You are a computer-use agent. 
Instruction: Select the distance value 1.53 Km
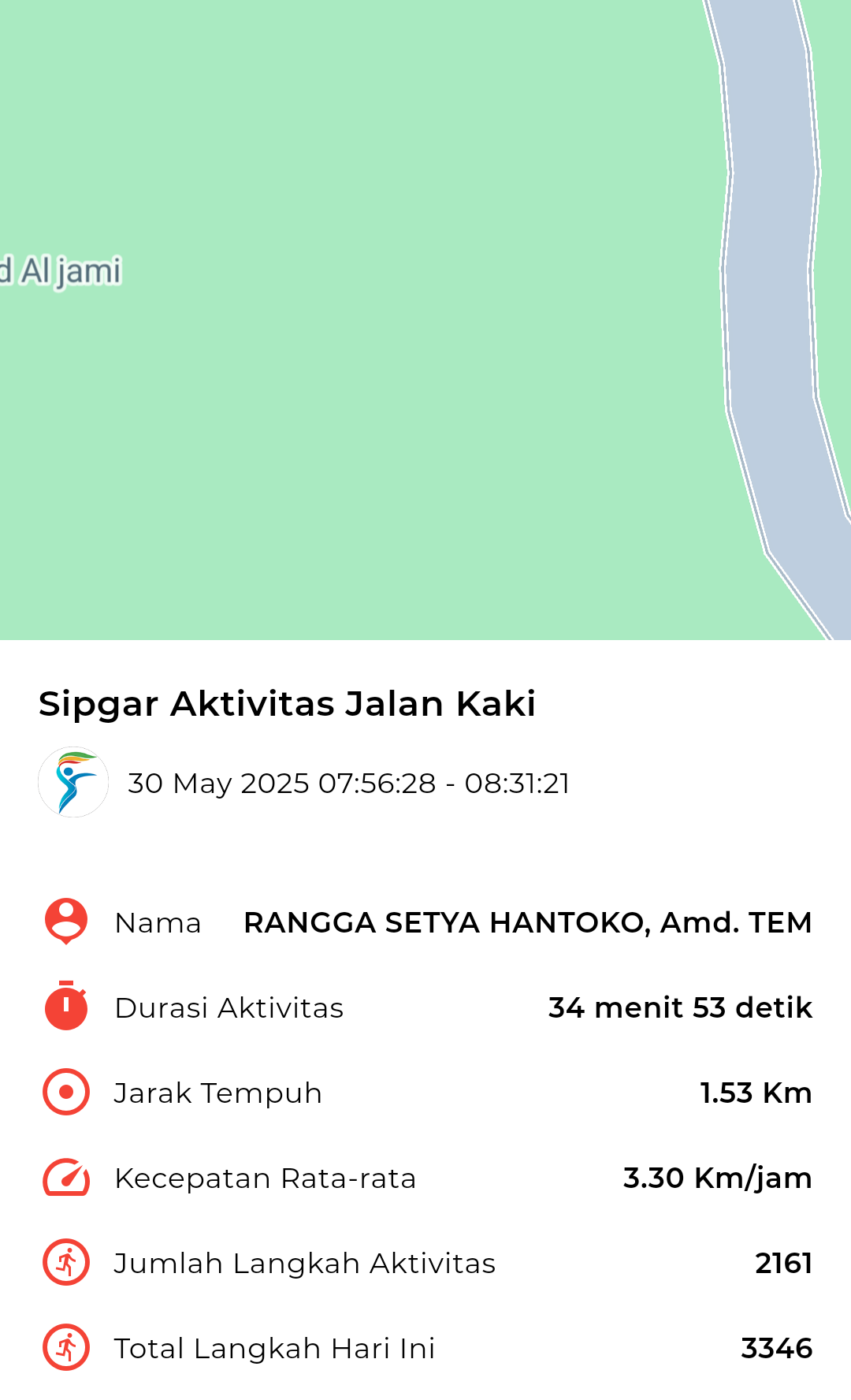click(755, 1093)
